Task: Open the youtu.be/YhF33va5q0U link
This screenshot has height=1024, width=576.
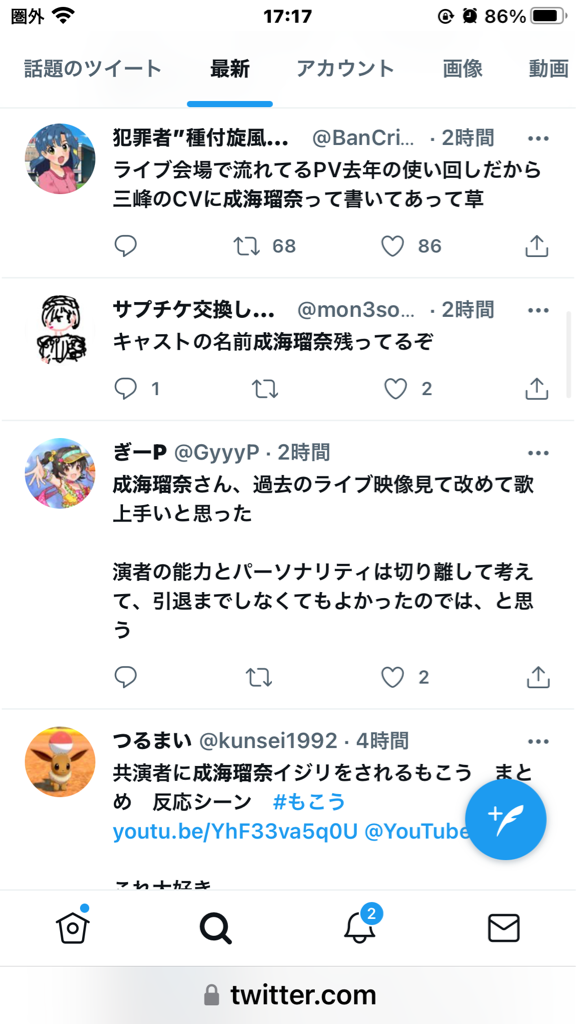Action: tap(235, 832)
